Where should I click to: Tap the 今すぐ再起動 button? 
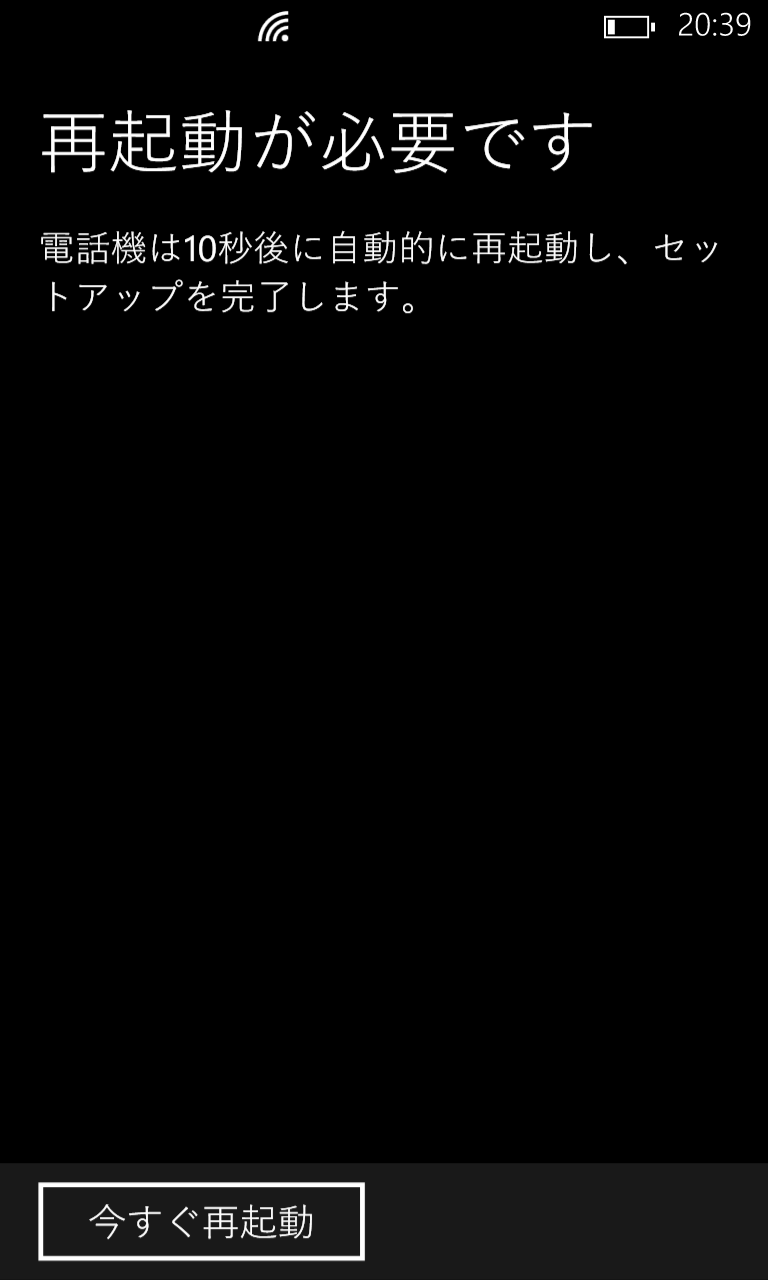[x=201, y=1221]
